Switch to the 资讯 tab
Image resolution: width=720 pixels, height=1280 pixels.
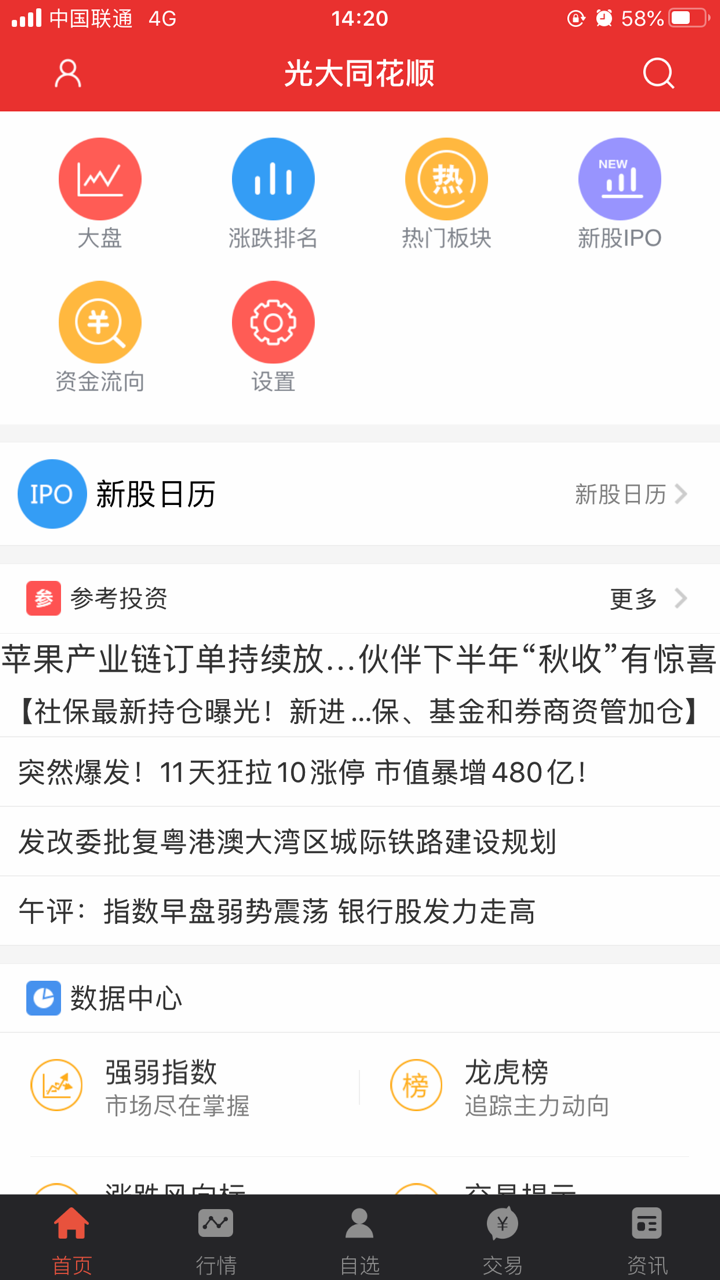647,1240
